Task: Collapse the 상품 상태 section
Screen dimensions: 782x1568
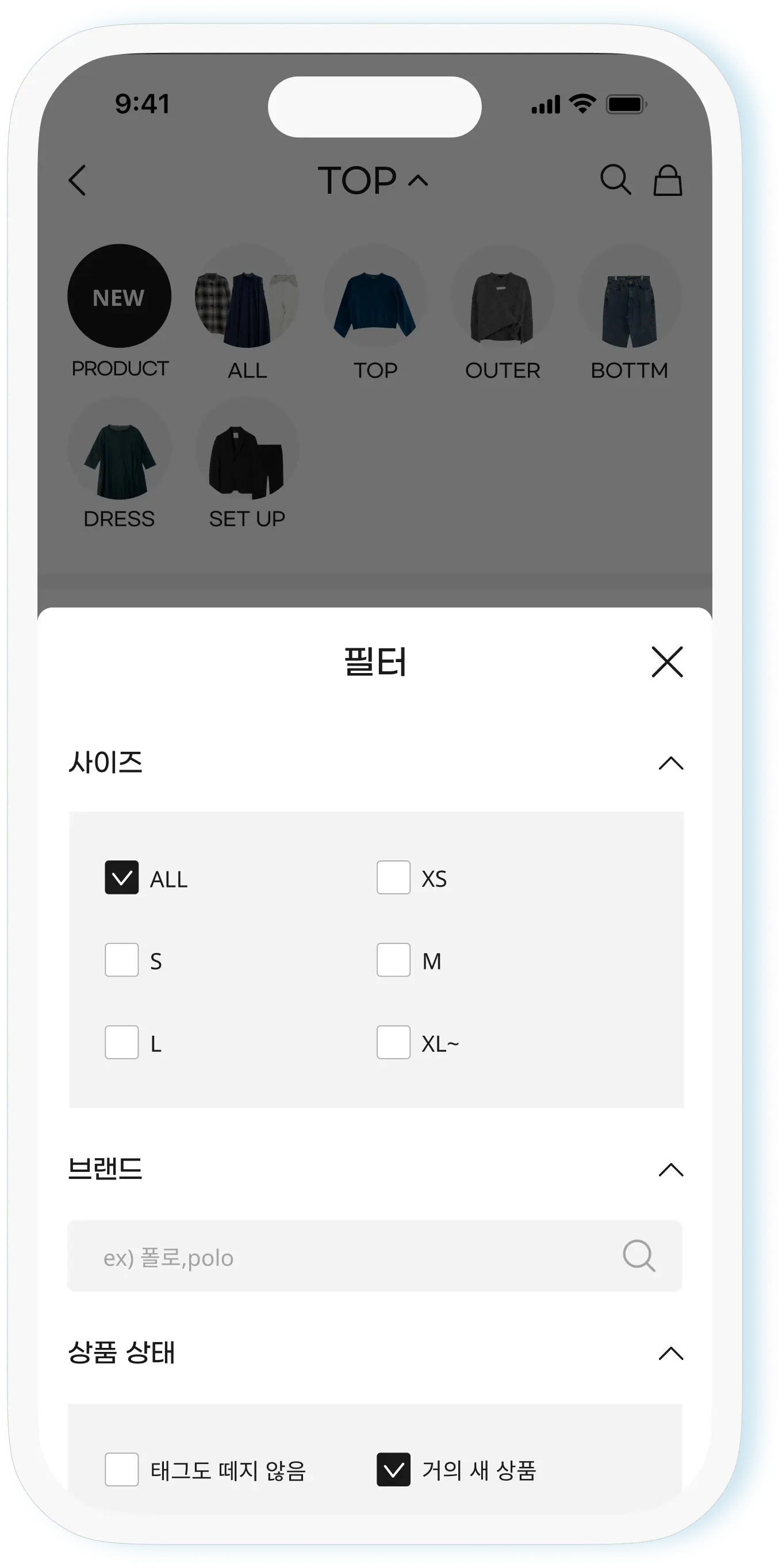Action: [x=670, y=1353]
